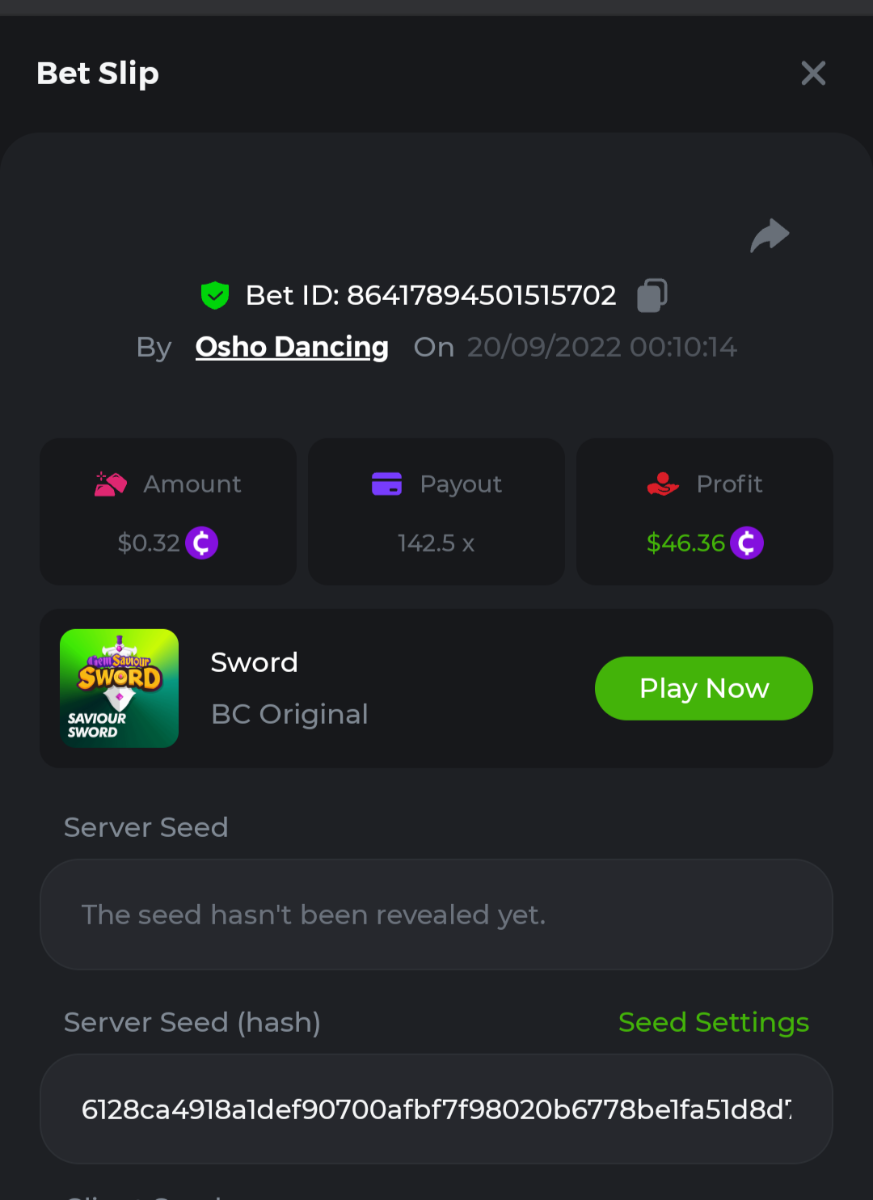Screen dimensions: 873x1200
Task: Open Osho Dancing's profile
Action: tap(292, 347)
